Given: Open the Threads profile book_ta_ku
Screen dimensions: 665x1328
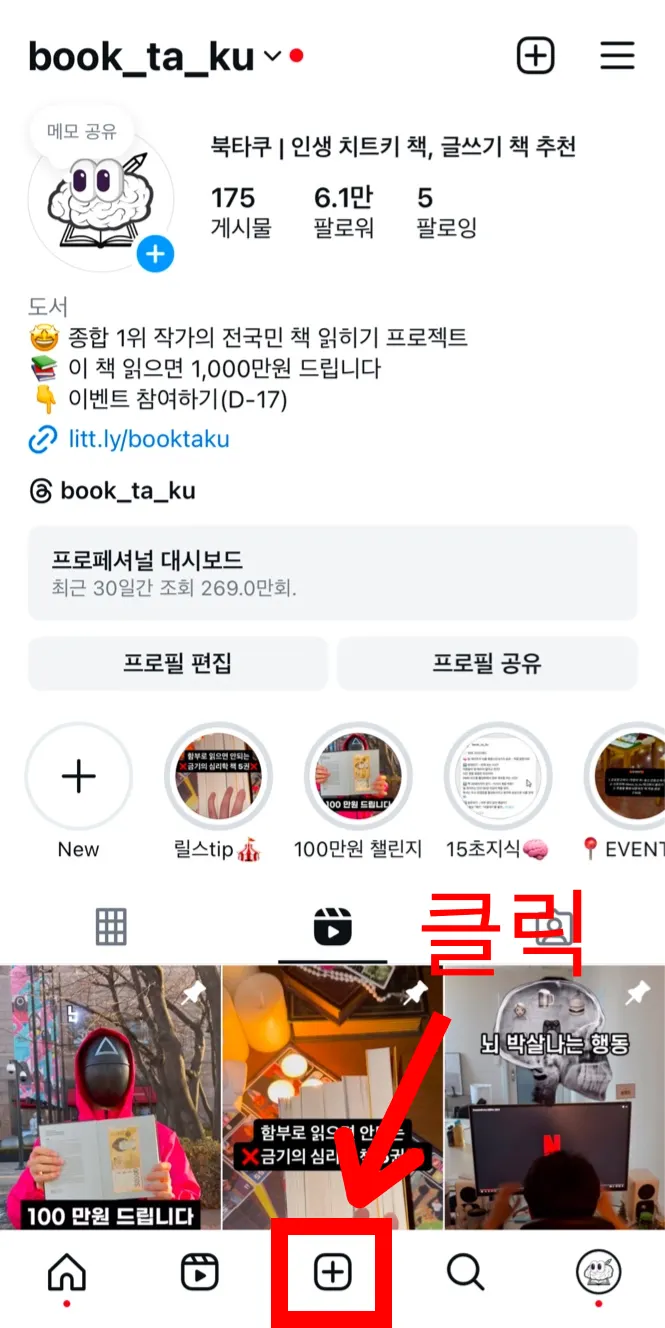Looking at the screenshot, I should click(127, 491).
